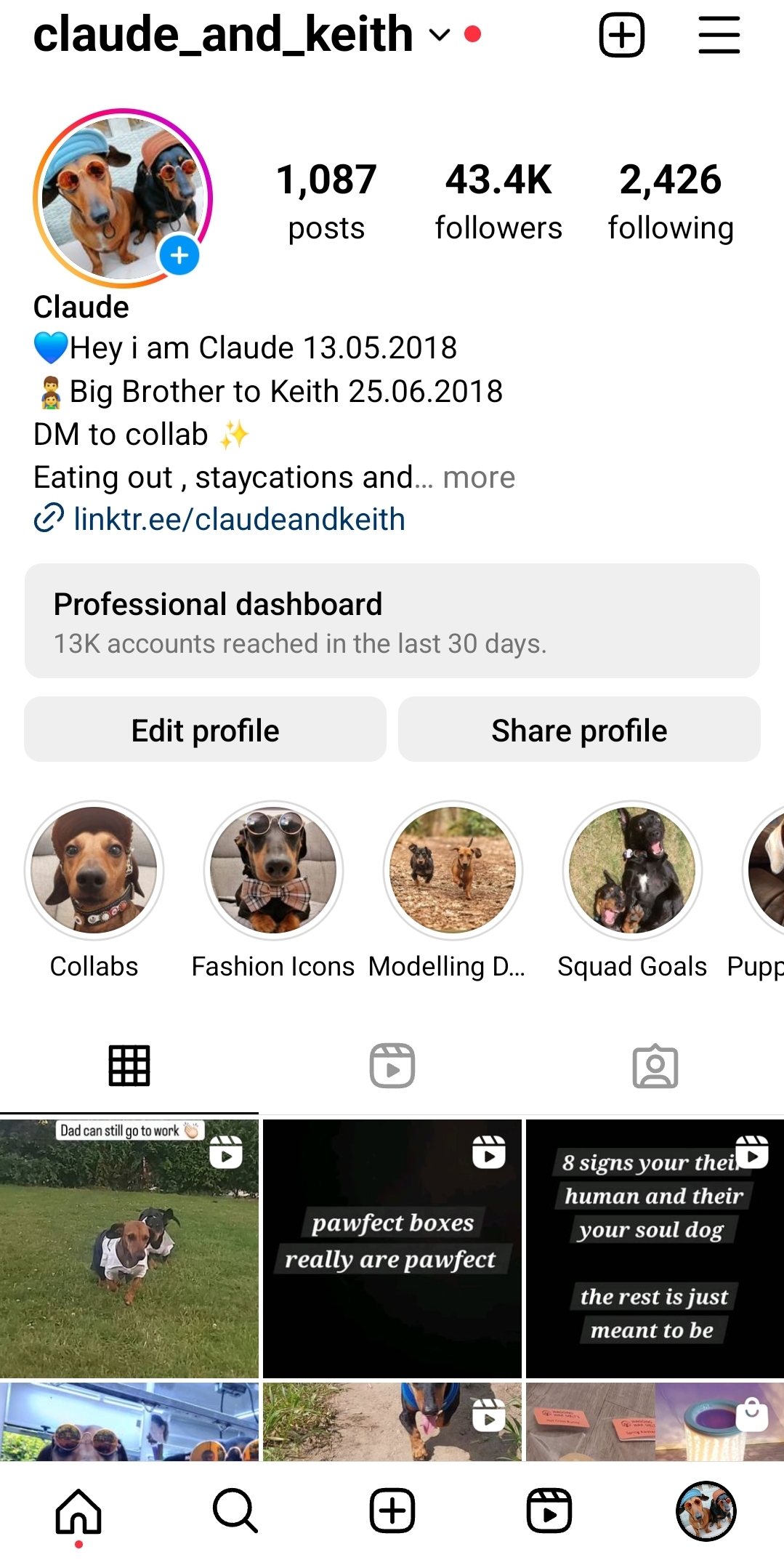Screen dimensions: 784x1560
Task: Open the Fashion Icons highlight
Action: click(273, 870)
